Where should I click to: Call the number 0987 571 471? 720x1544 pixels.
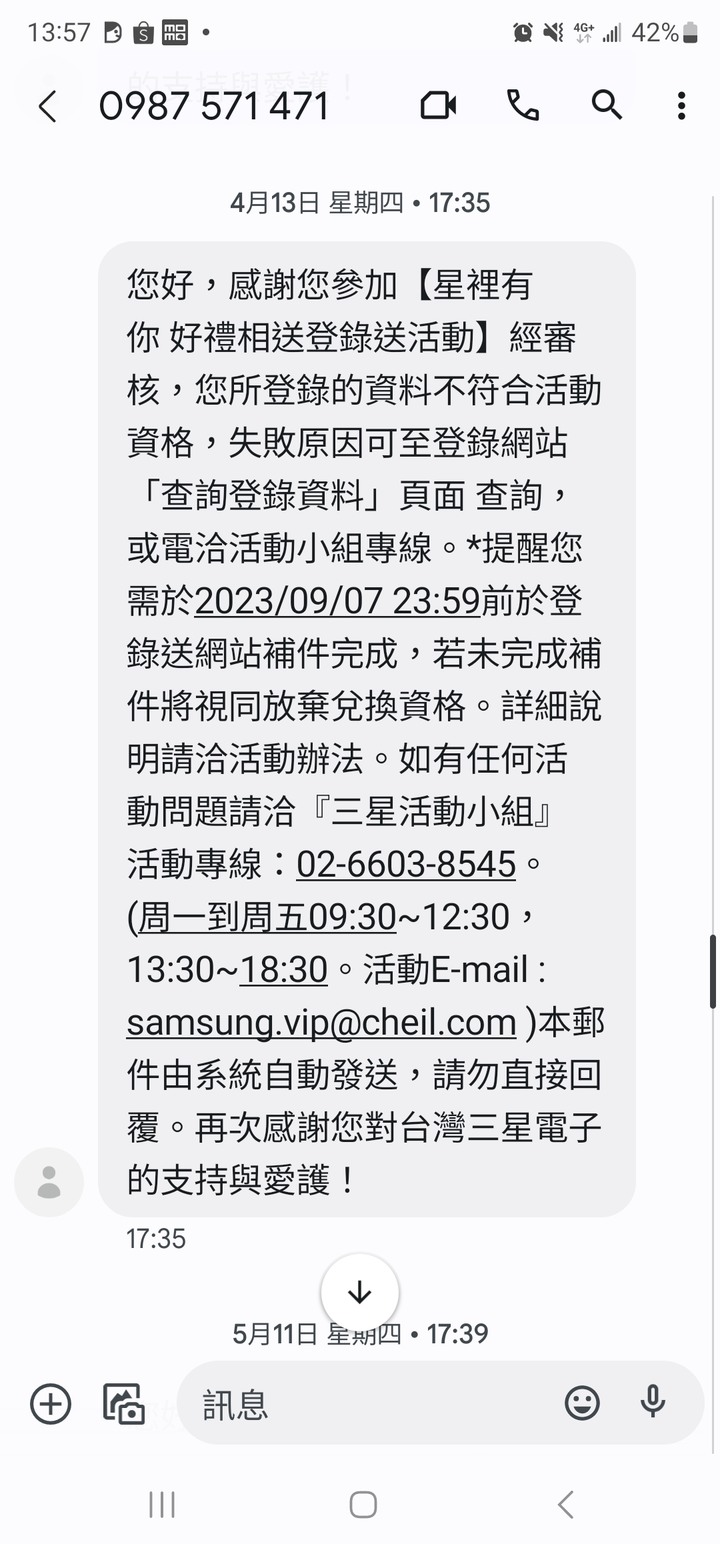point(522,105)
